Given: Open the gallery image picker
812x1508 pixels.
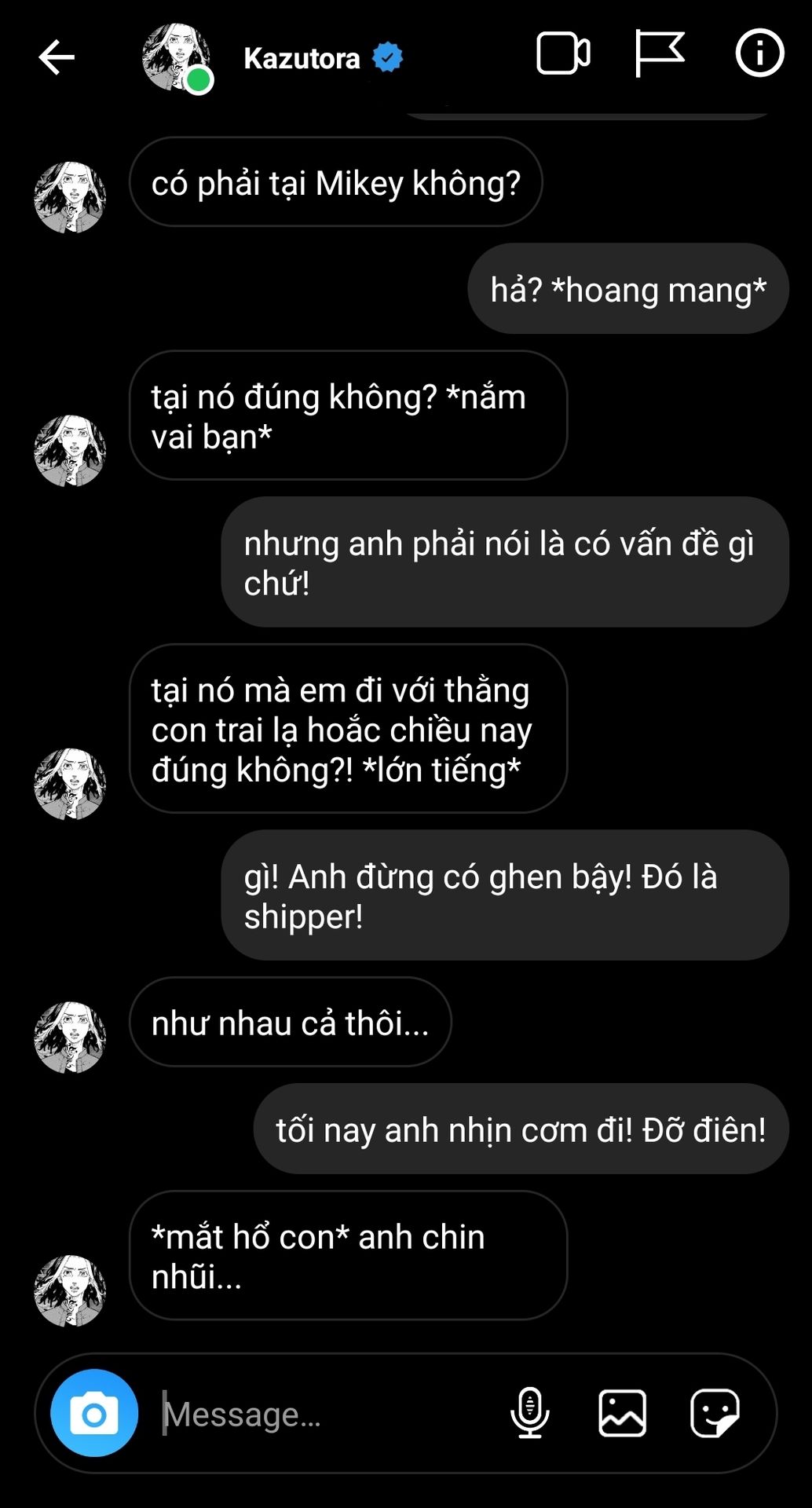Looking at the screenshot, I should (622, 1413).
